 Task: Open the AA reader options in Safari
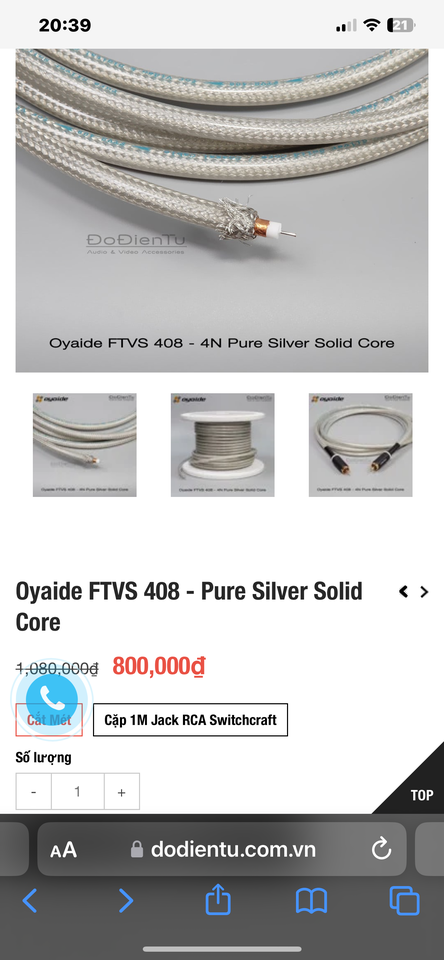(64, 849)
